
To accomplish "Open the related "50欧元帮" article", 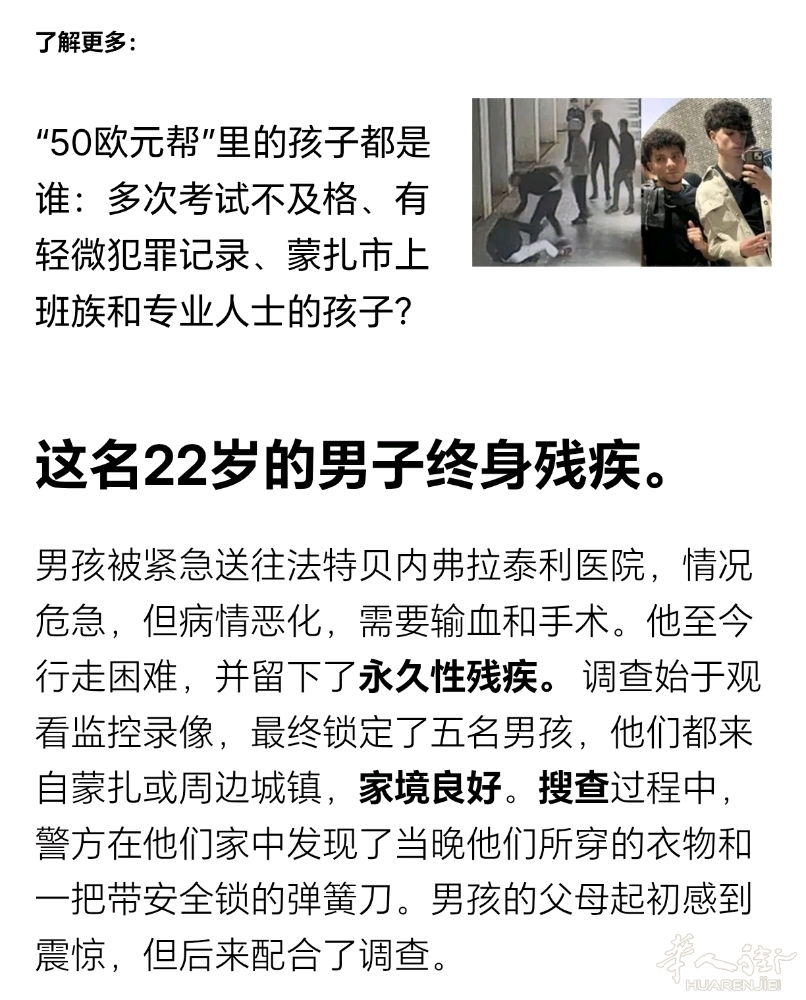I will click(x=232, y=230).
